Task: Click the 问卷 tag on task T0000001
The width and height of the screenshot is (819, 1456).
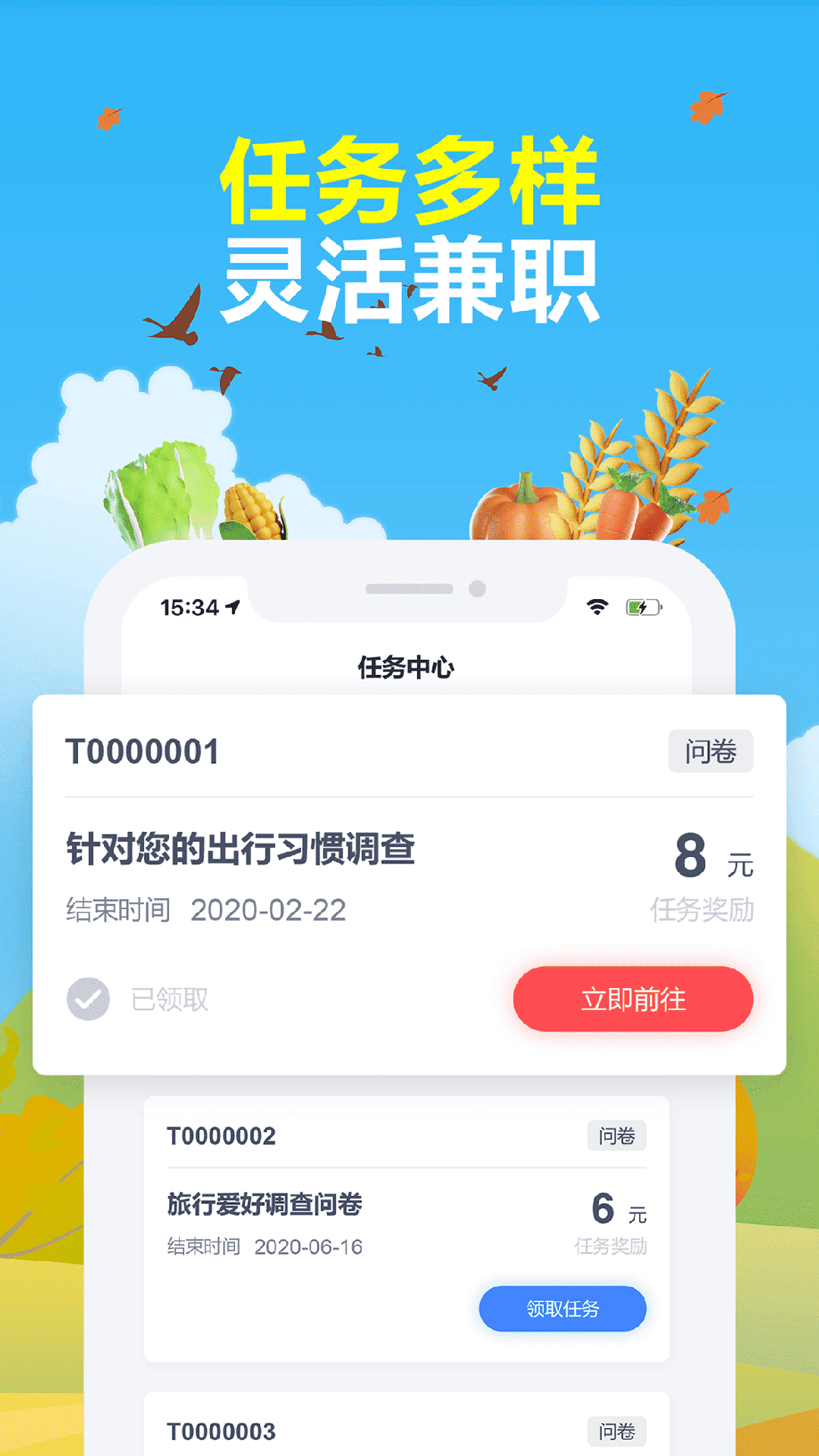Action: (x=710, y=750)
